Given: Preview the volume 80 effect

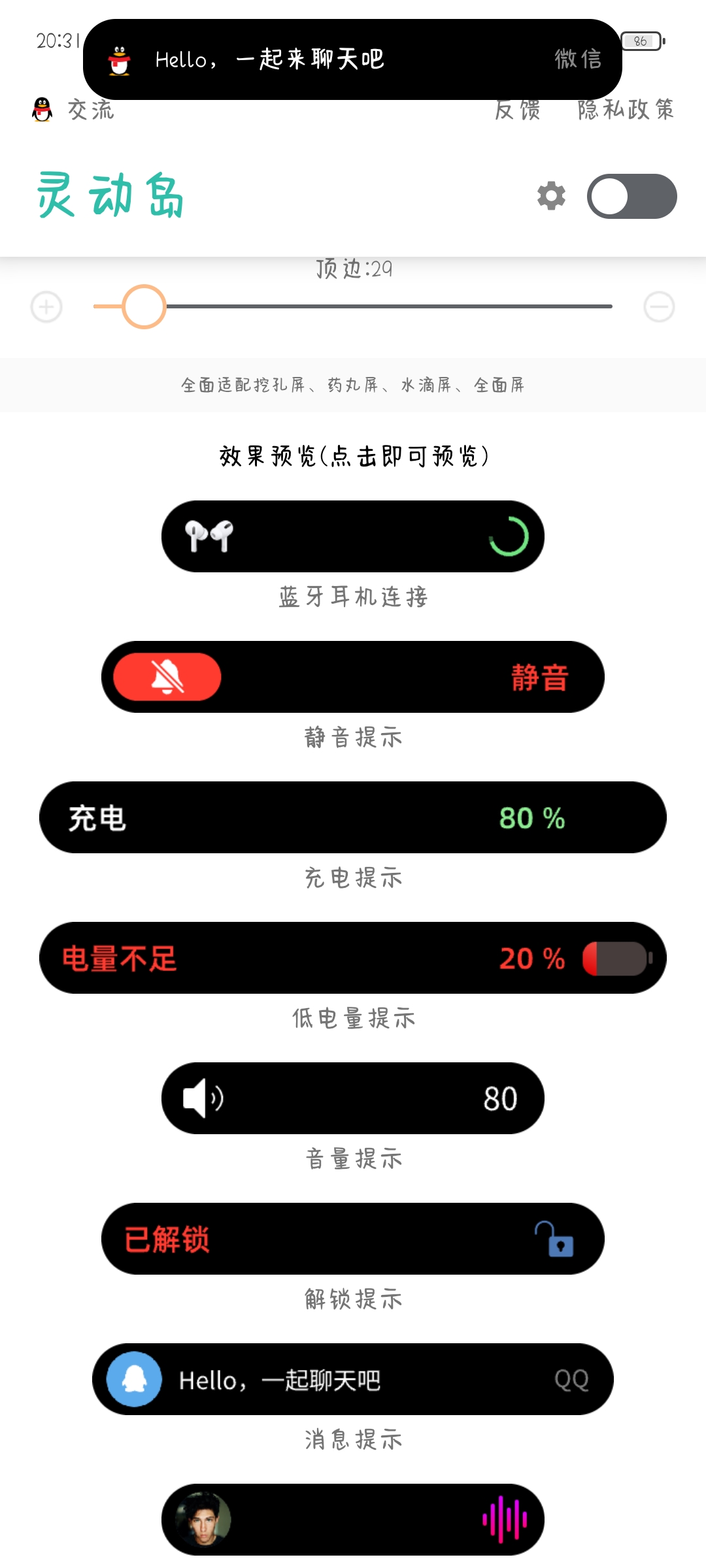Looking at the screenshot, I should [352, 1098].
